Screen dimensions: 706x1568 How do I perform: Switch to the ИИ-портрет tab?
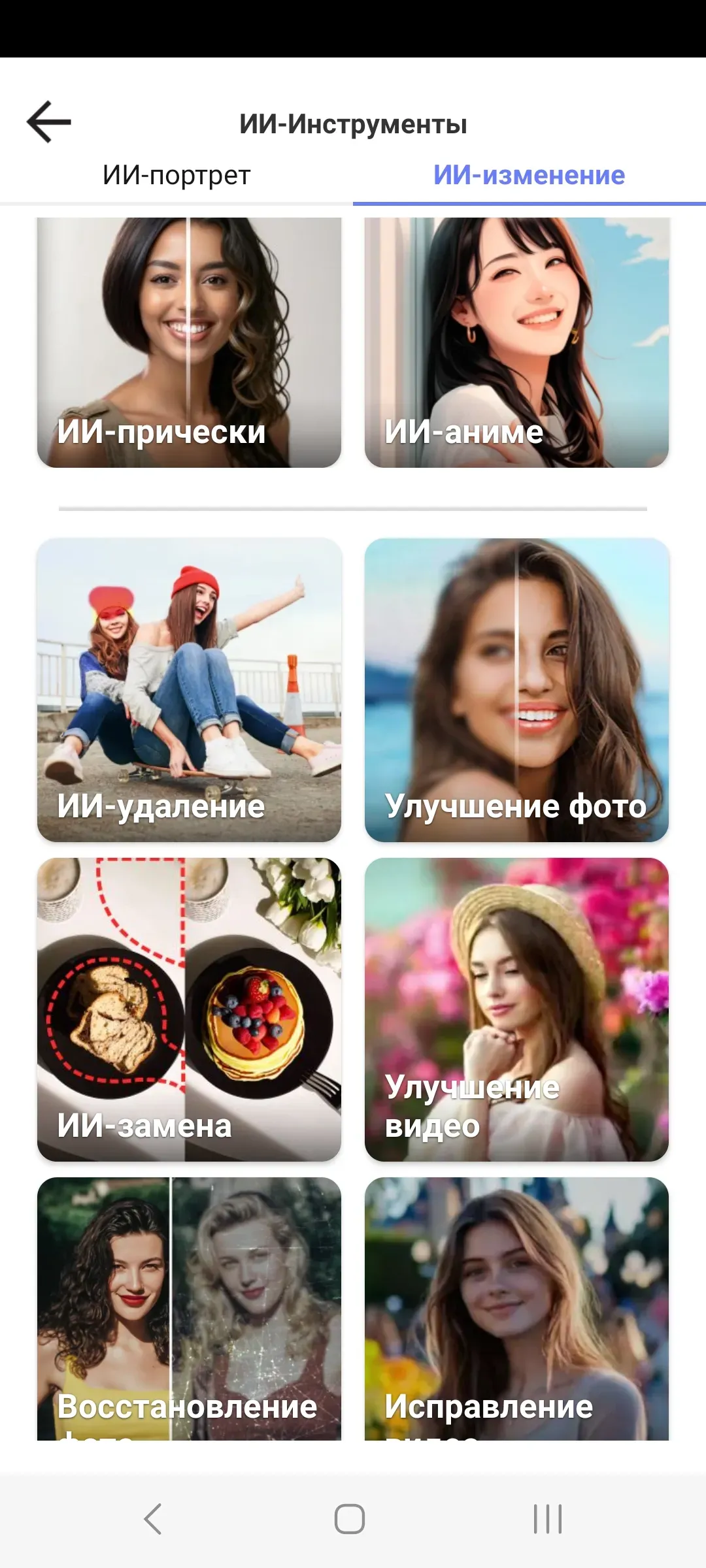[x=176, y=175]
